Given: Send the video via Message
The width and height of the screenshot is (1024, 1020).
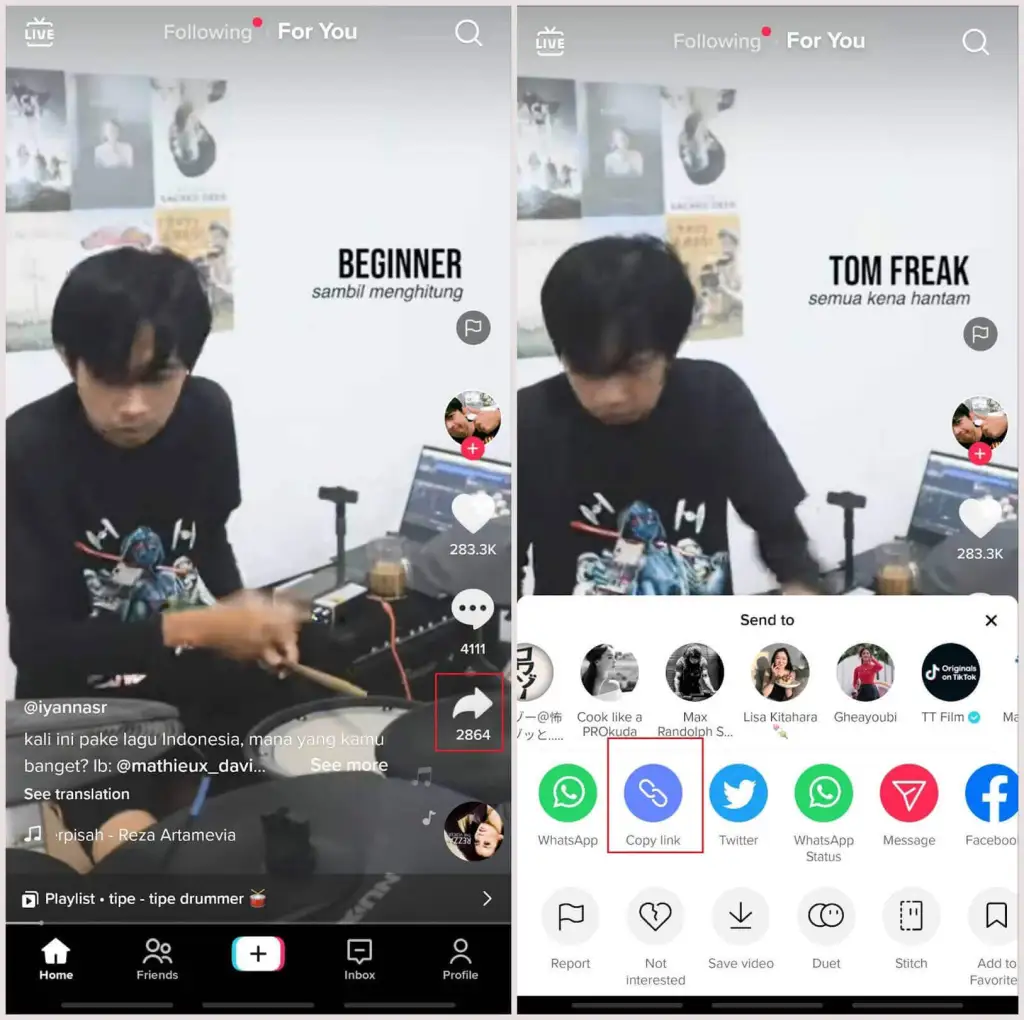Looking at the screenshot, I should click(908, 794).
